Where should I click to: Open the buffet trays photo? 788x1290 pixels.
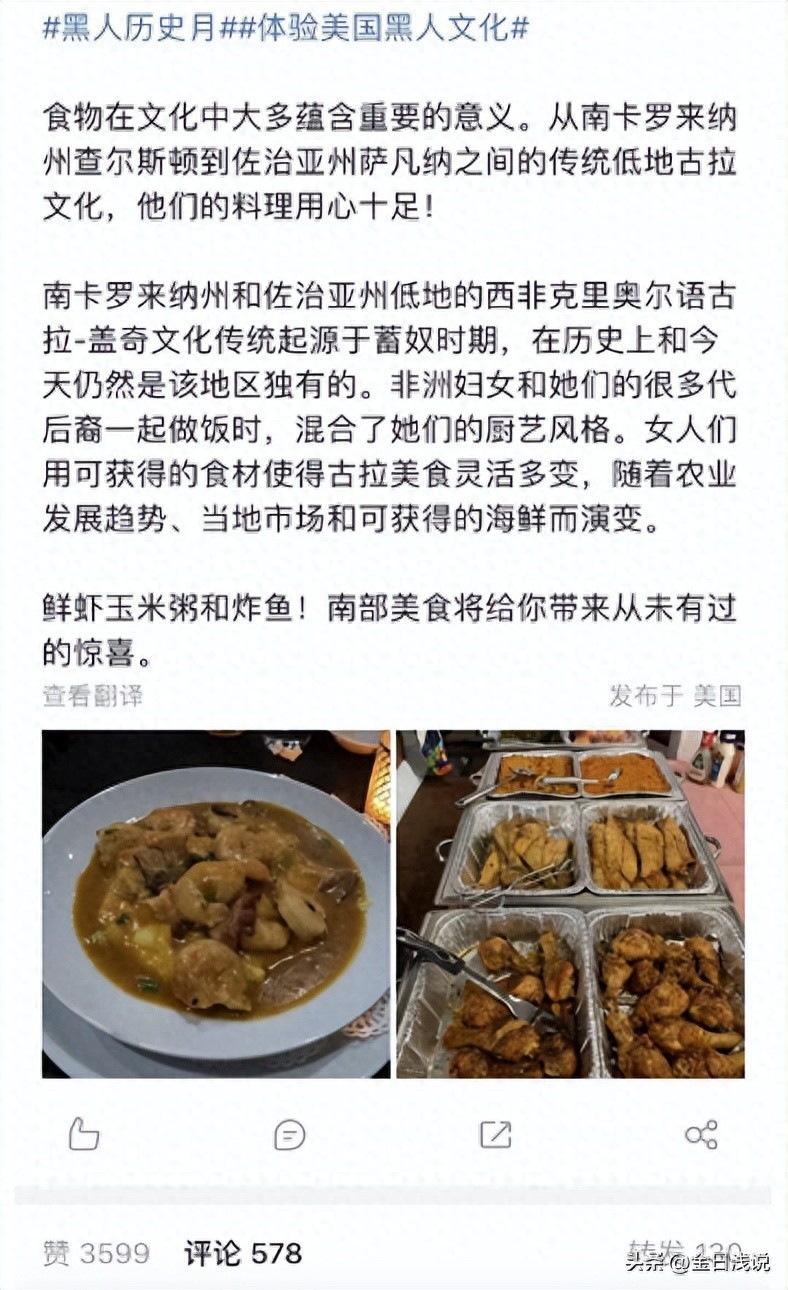click(x=570, y=904)
